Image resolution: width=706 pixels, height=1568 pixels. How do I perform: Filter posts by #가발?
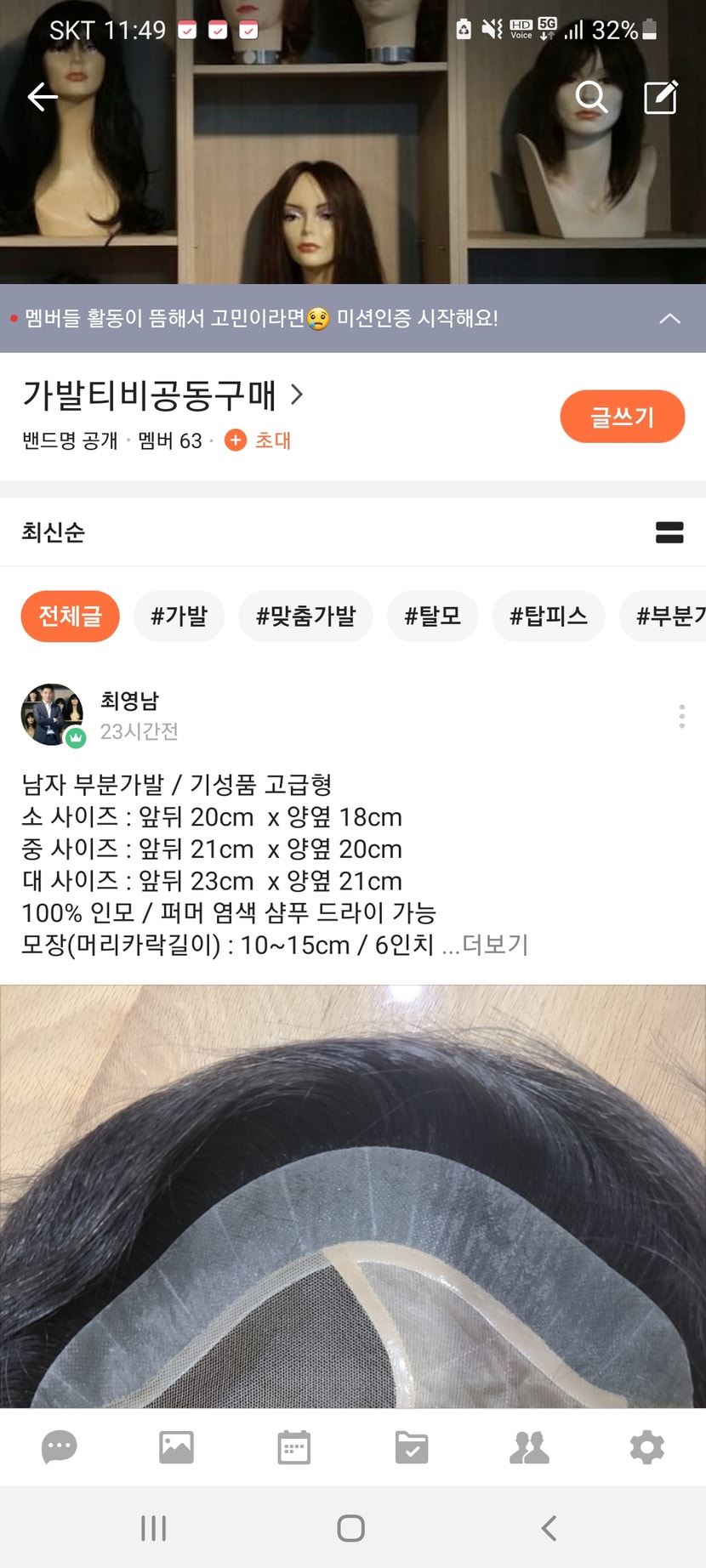click(179, 616)
